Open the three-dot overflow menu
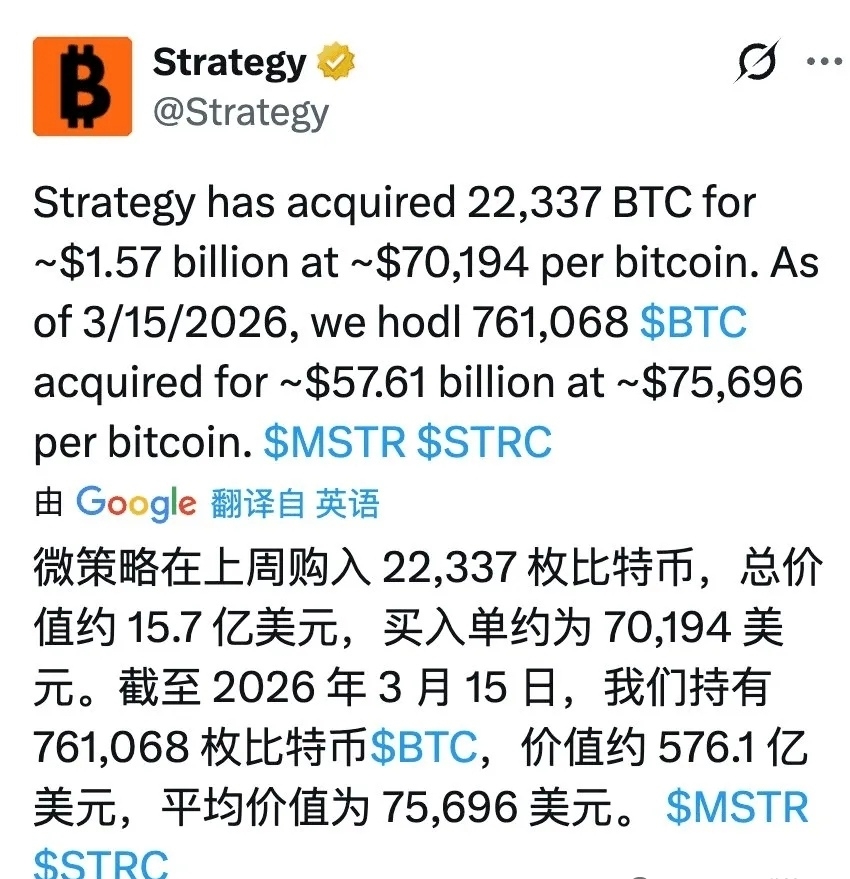This screenshot has height=879, width=850. [x=823, y=62]
